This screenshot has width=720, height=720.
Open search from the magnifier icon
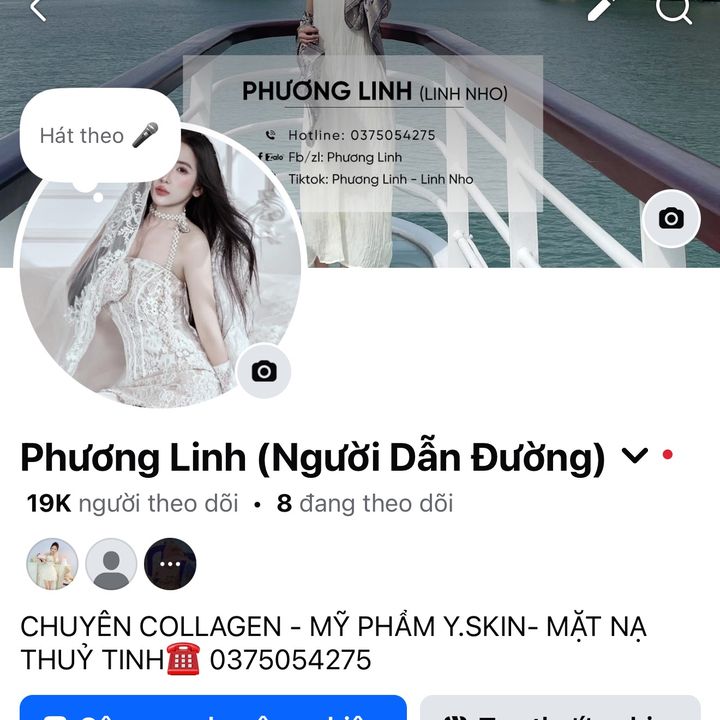tap(673, 9)
